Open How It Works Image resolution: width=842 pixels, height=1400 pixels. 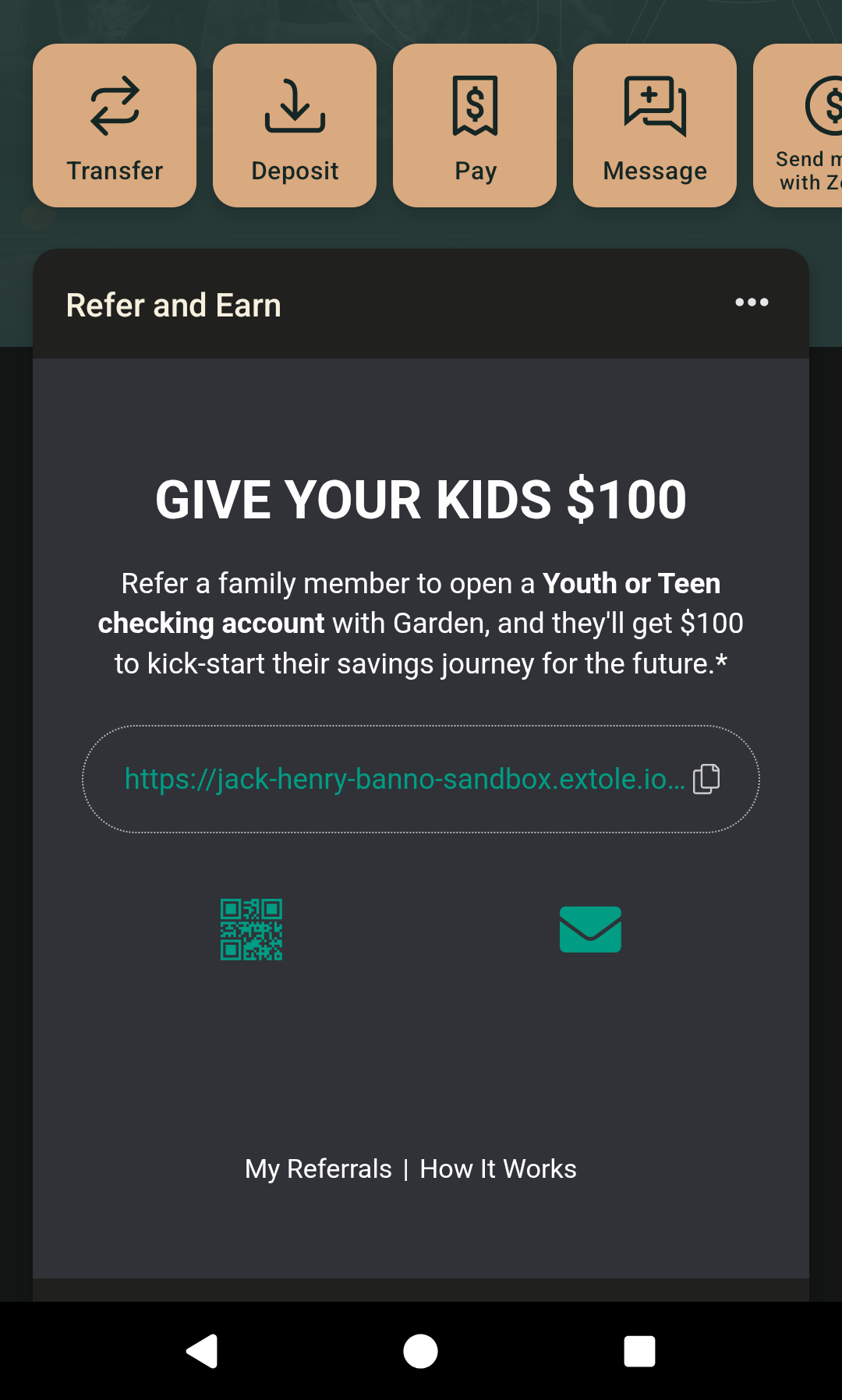point(498,1169)
